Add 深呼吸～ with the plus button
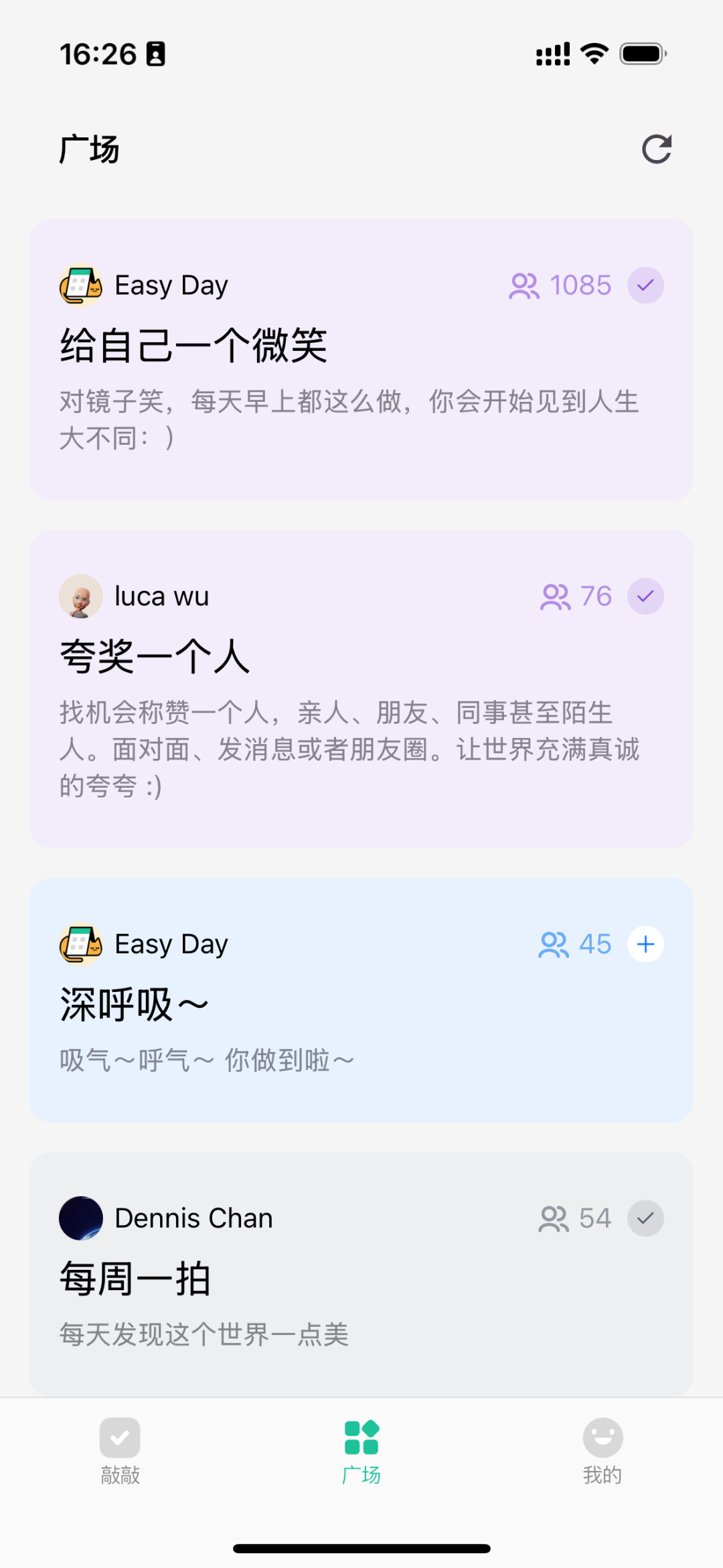 point(645,944)
